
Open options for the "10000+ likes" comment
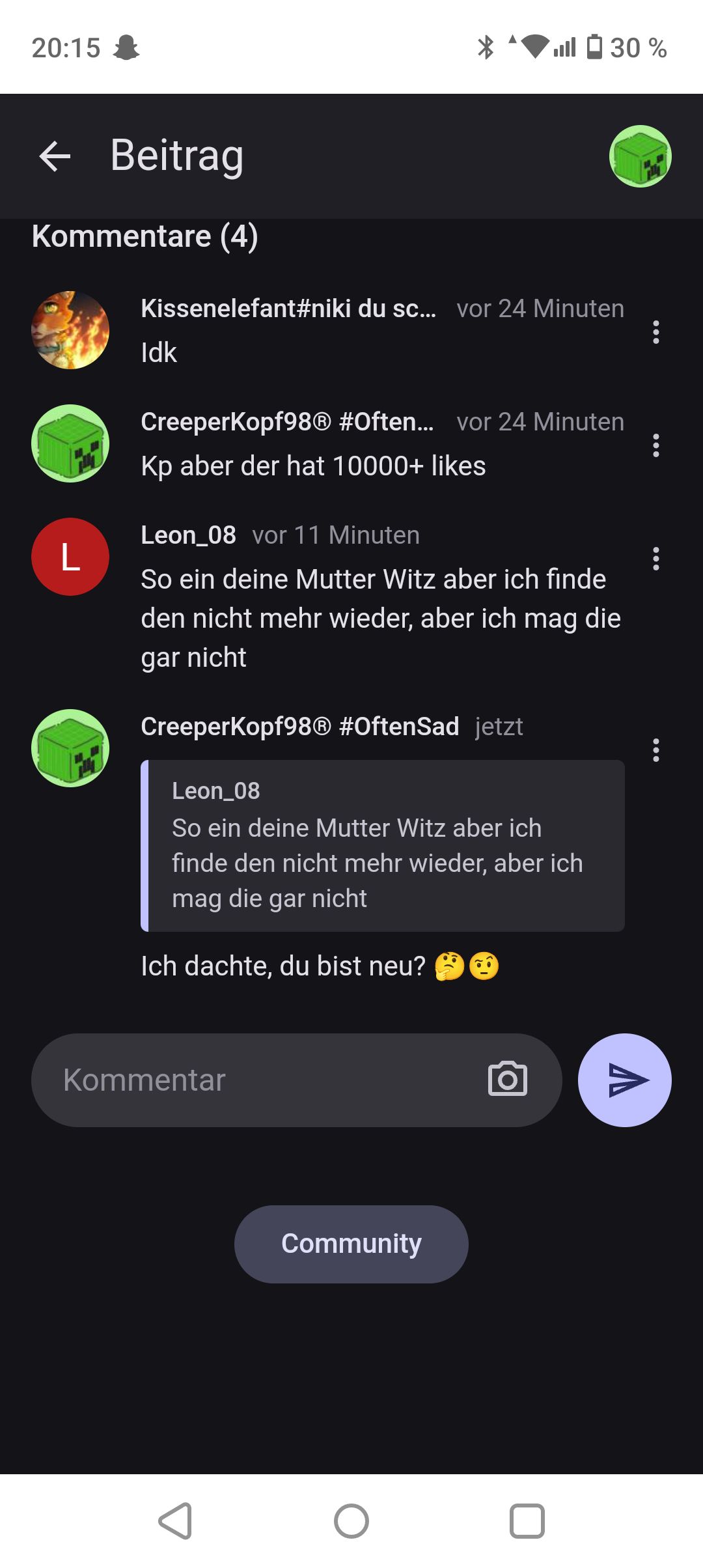(x=655, y=445)
